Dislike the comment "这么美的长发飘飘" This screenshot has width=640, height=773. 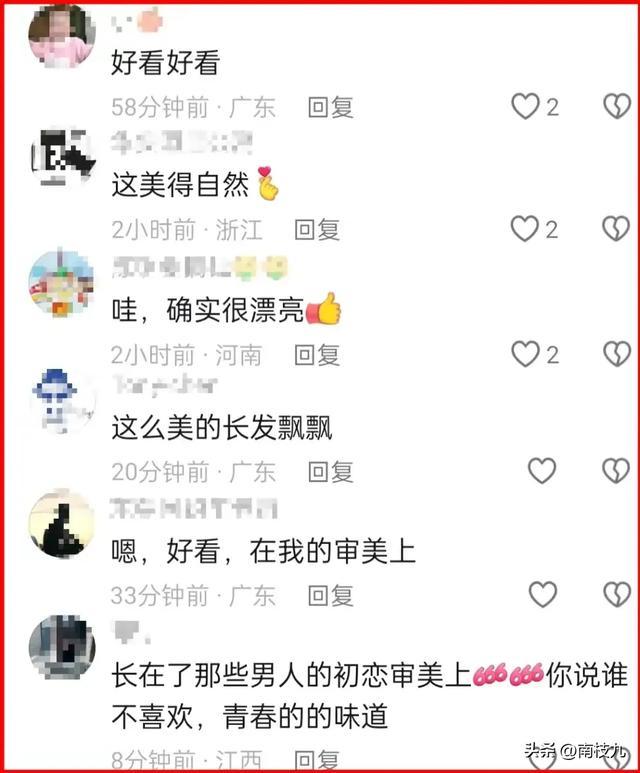pos(616,471)
